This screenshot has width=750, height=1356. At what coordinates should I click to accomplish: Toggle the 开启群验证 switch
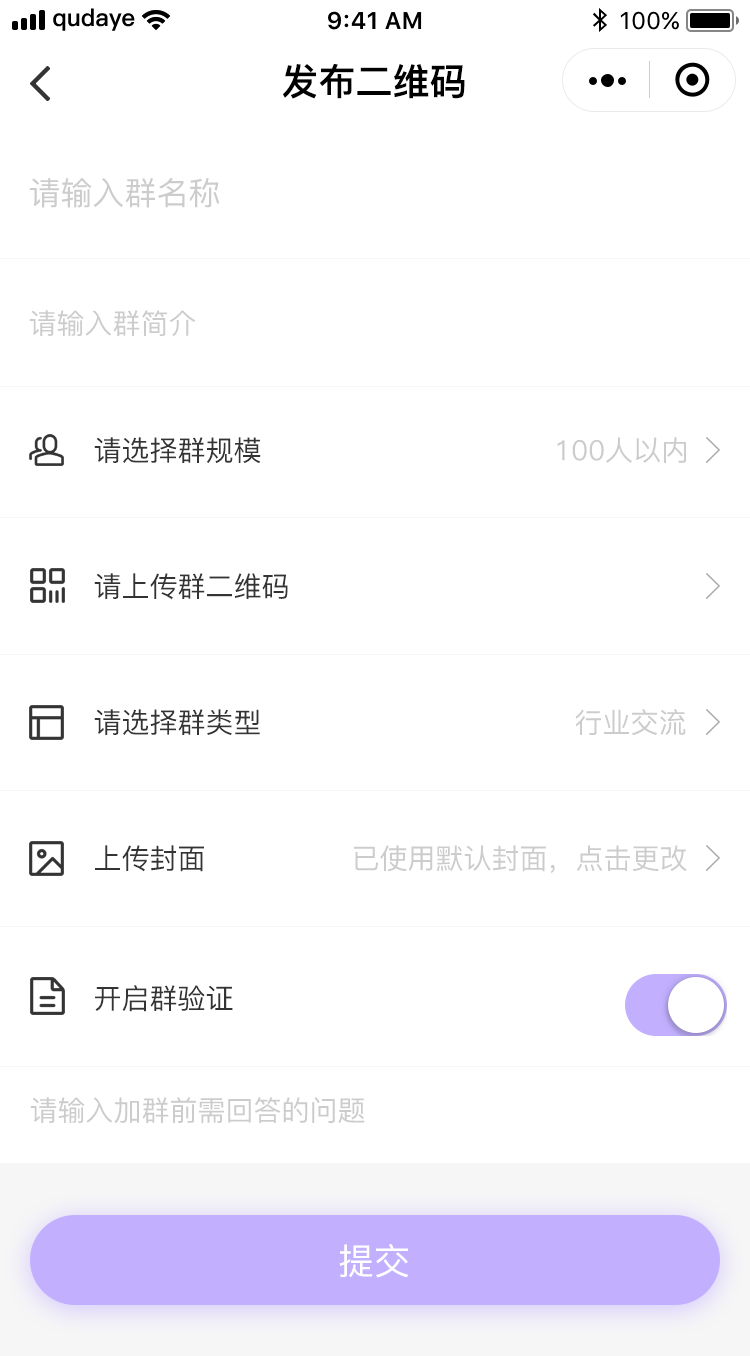tap(675, 1005)
